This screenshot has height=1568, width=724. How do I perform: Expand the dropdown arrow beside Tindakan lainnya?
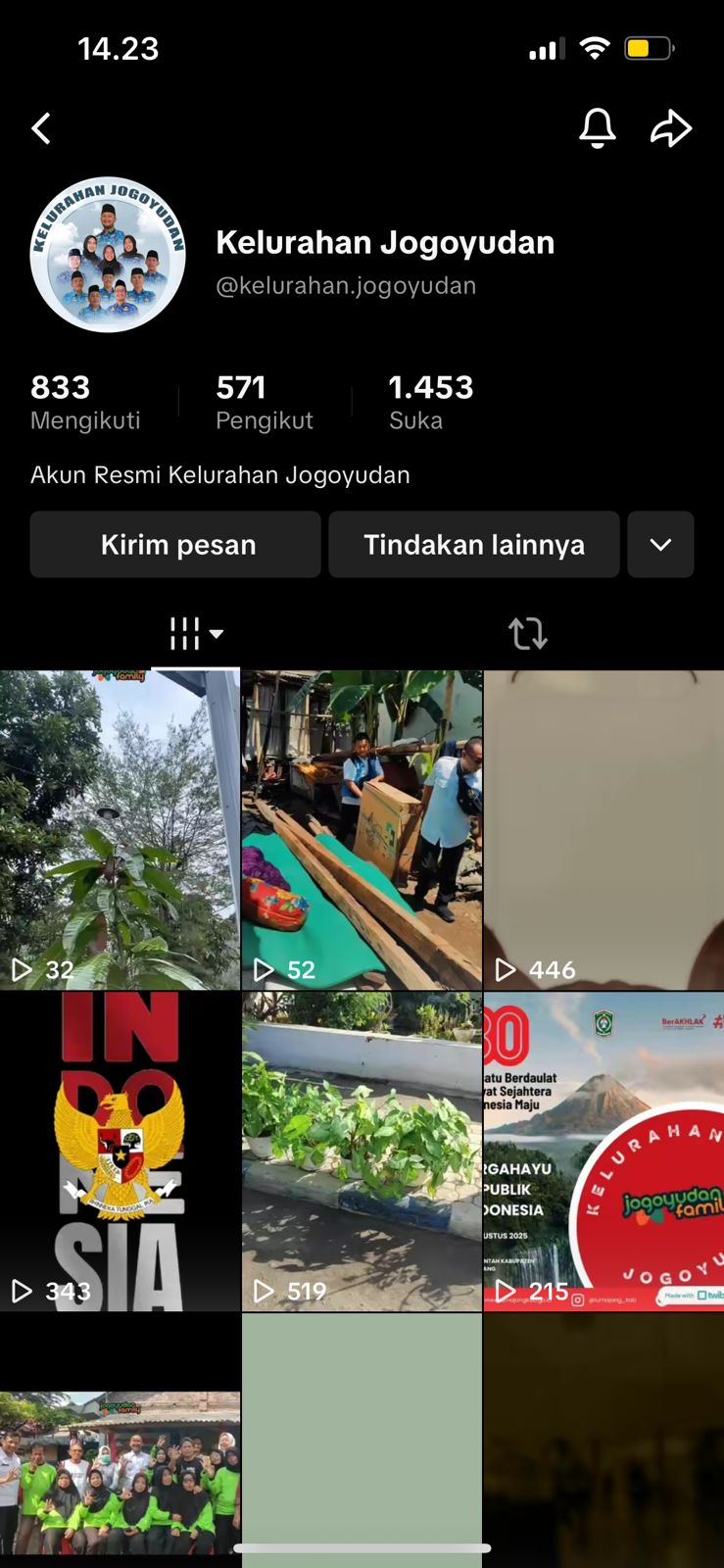[x=660, y=545]
